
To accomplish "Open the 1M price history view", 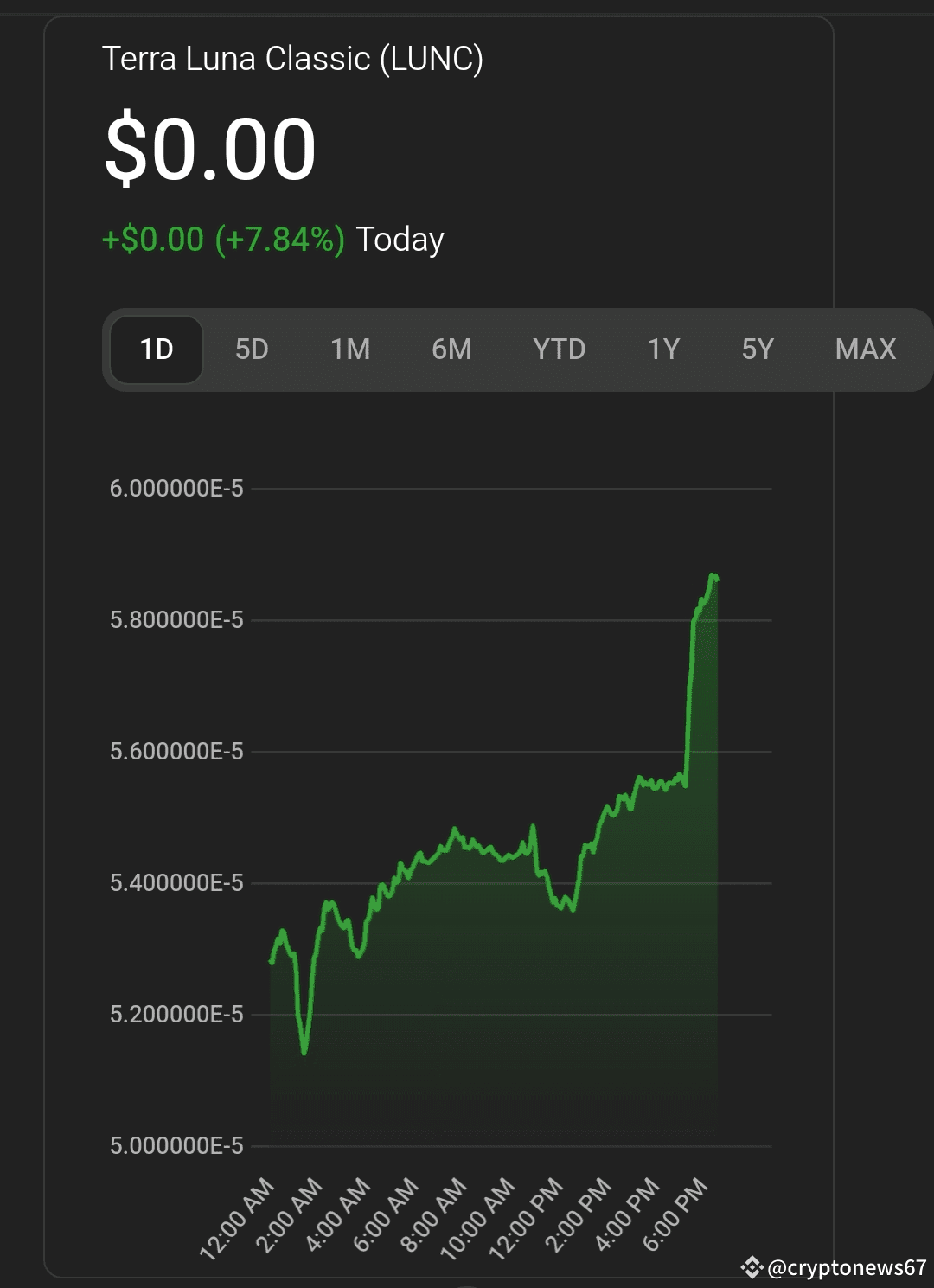I will click(350, 349).
